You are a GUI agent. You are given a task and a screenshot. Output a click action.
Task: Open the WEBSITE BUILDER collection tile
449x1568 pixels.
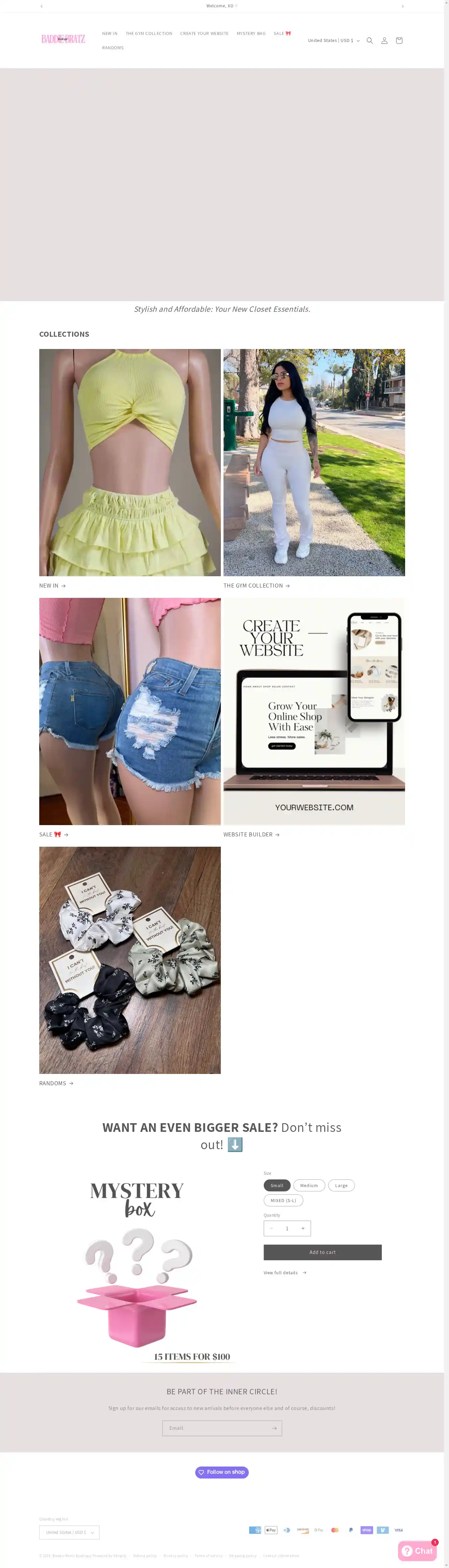pyautogui.click(x=314, y=711)
